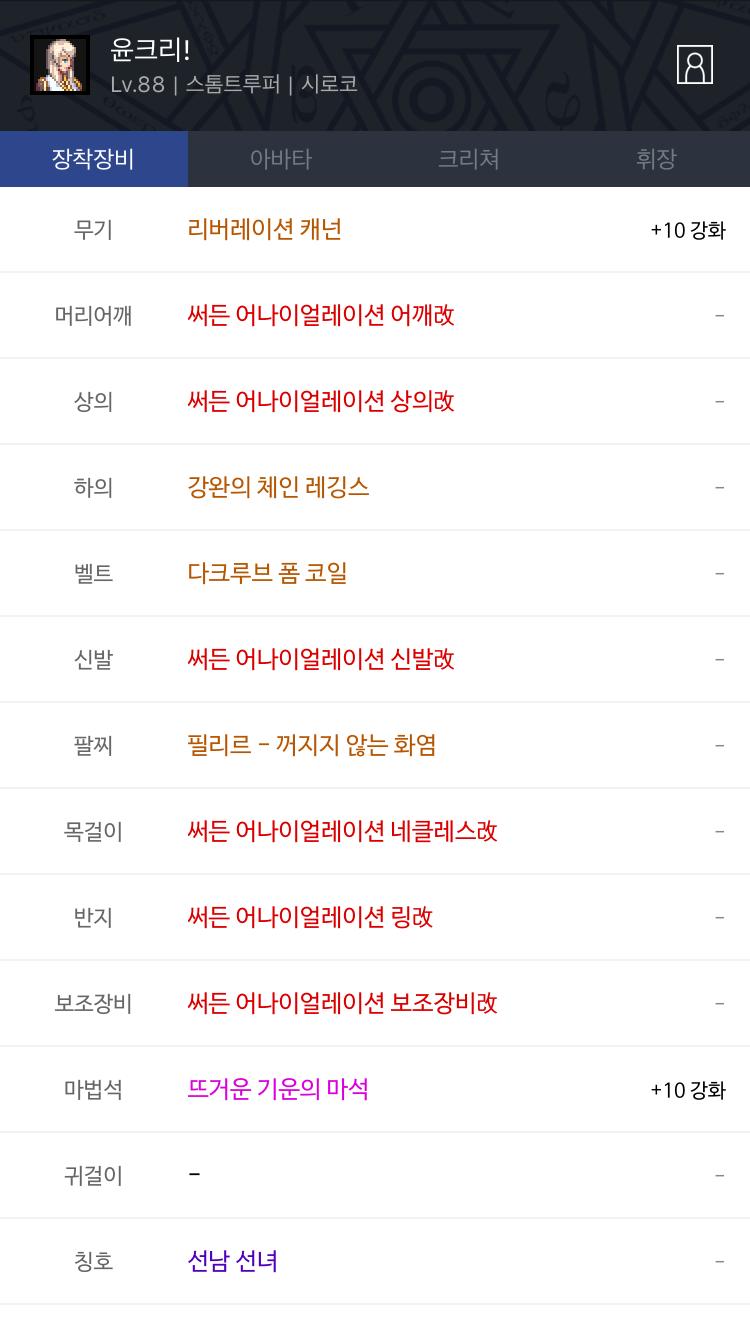Open 써든 어나이얼레이션 신발改 row
Image resolution: width=750 pixels, height=1334 pixels.
point(375,660)
